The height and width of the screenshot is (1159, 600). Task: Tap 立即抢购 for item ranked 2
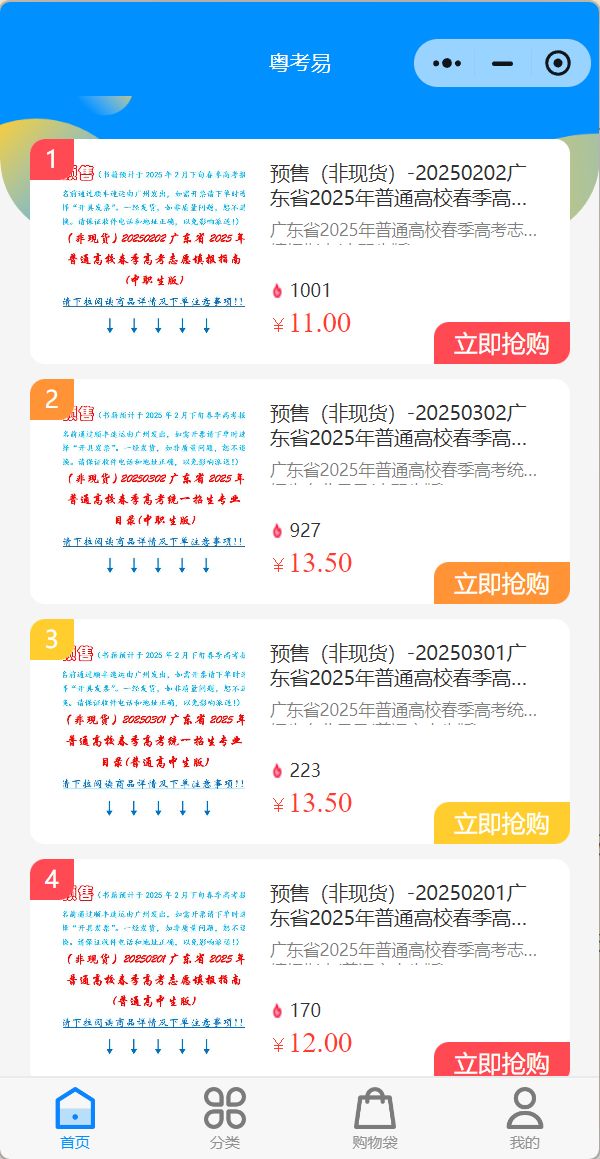[x=501, y=584]
